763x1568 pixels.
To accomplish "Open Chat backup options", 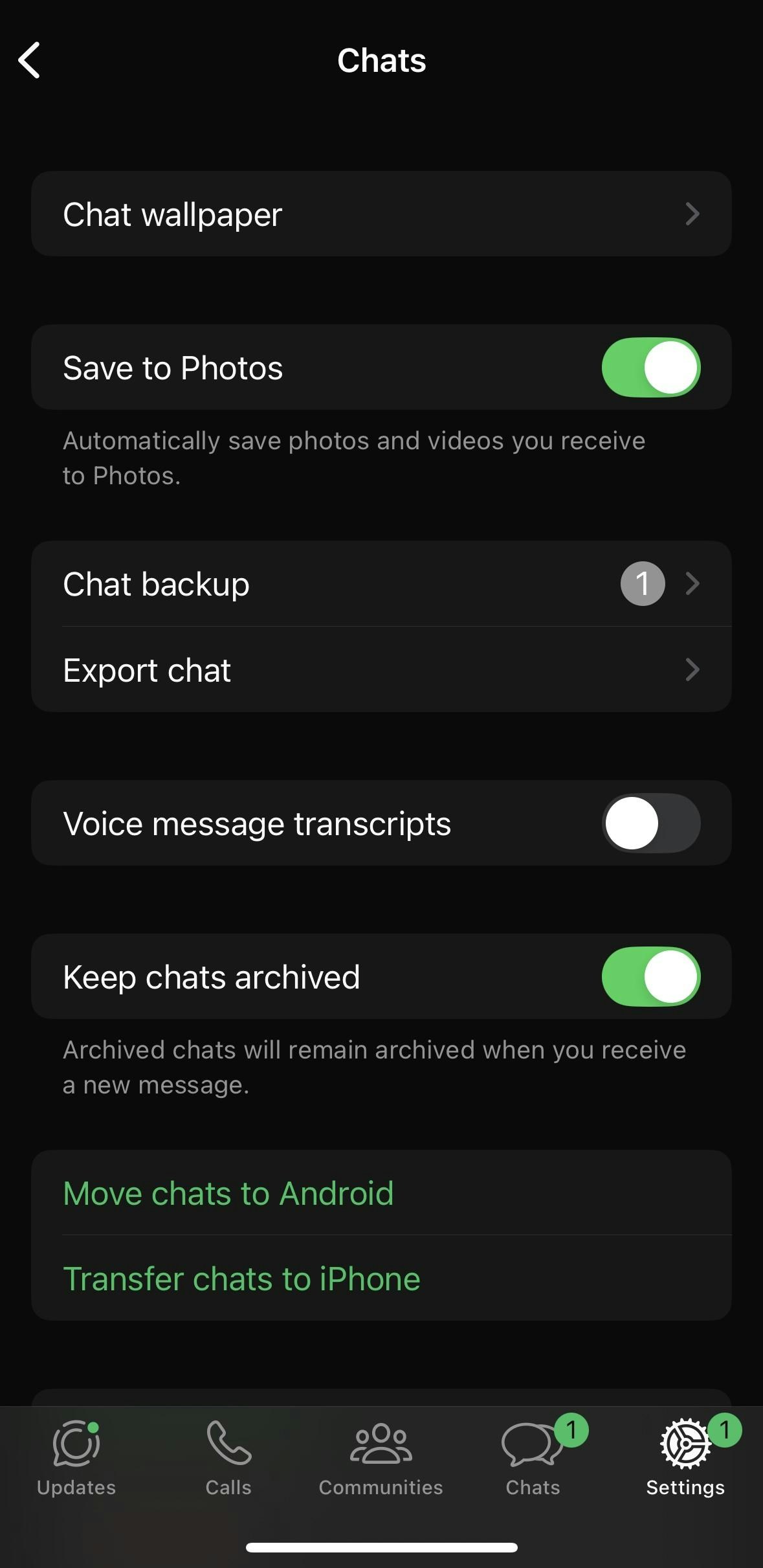I will tap(381, 584).
